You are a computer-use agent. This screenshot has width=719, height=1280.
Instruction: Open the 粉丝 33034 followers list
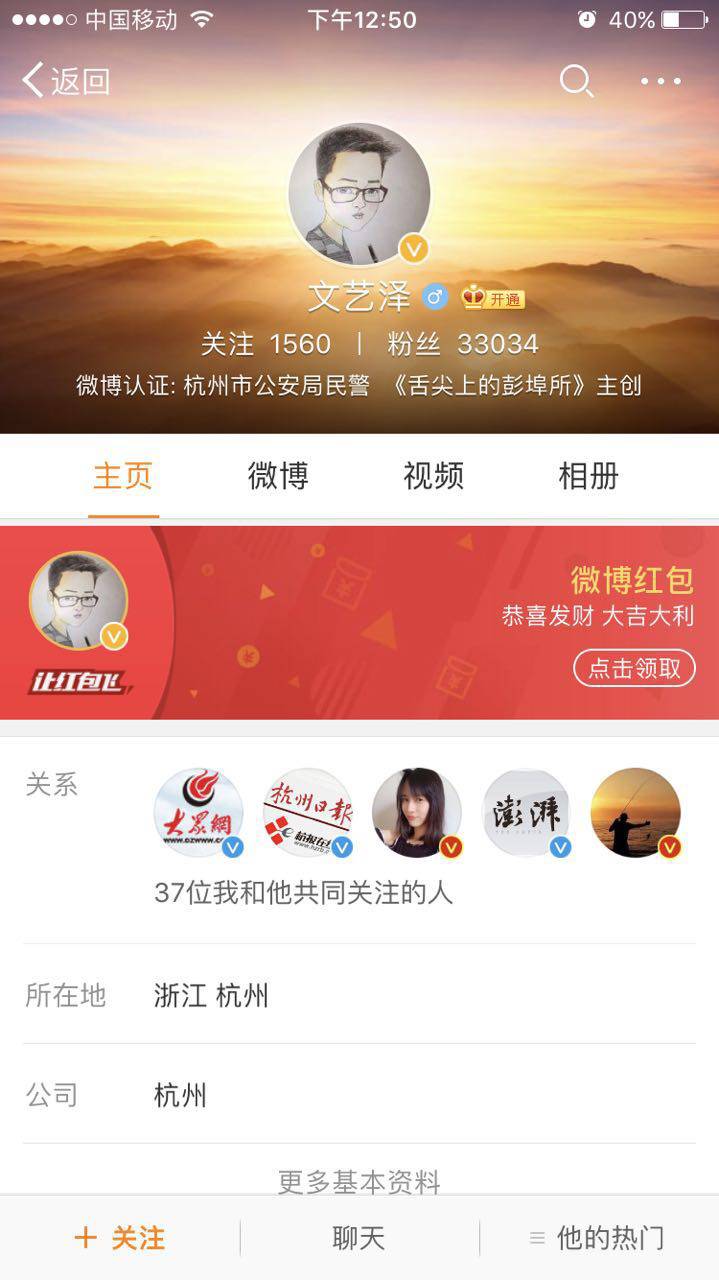tap(463, 344)
